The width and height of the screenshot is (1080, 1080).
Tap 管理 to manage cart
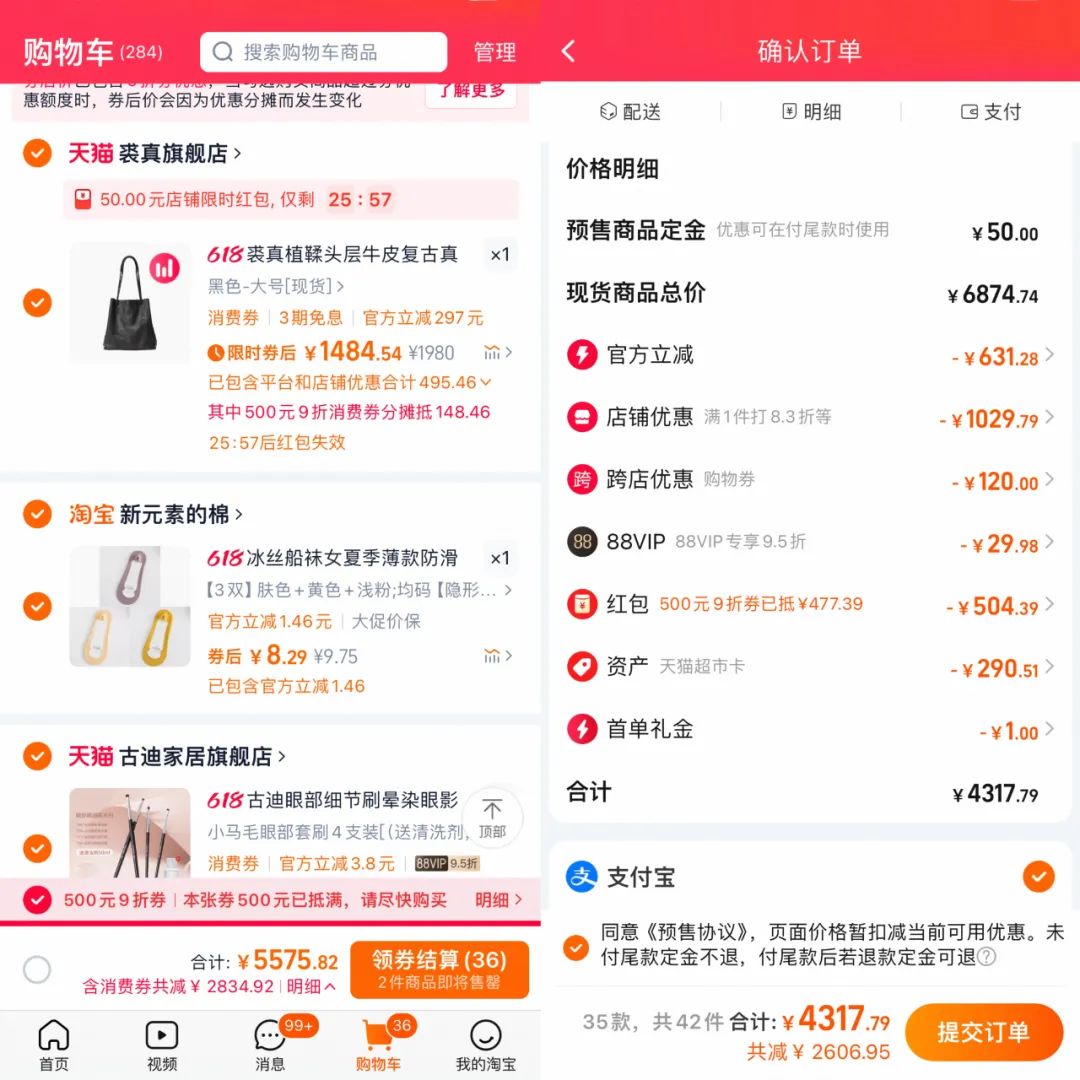coord(494,52)
